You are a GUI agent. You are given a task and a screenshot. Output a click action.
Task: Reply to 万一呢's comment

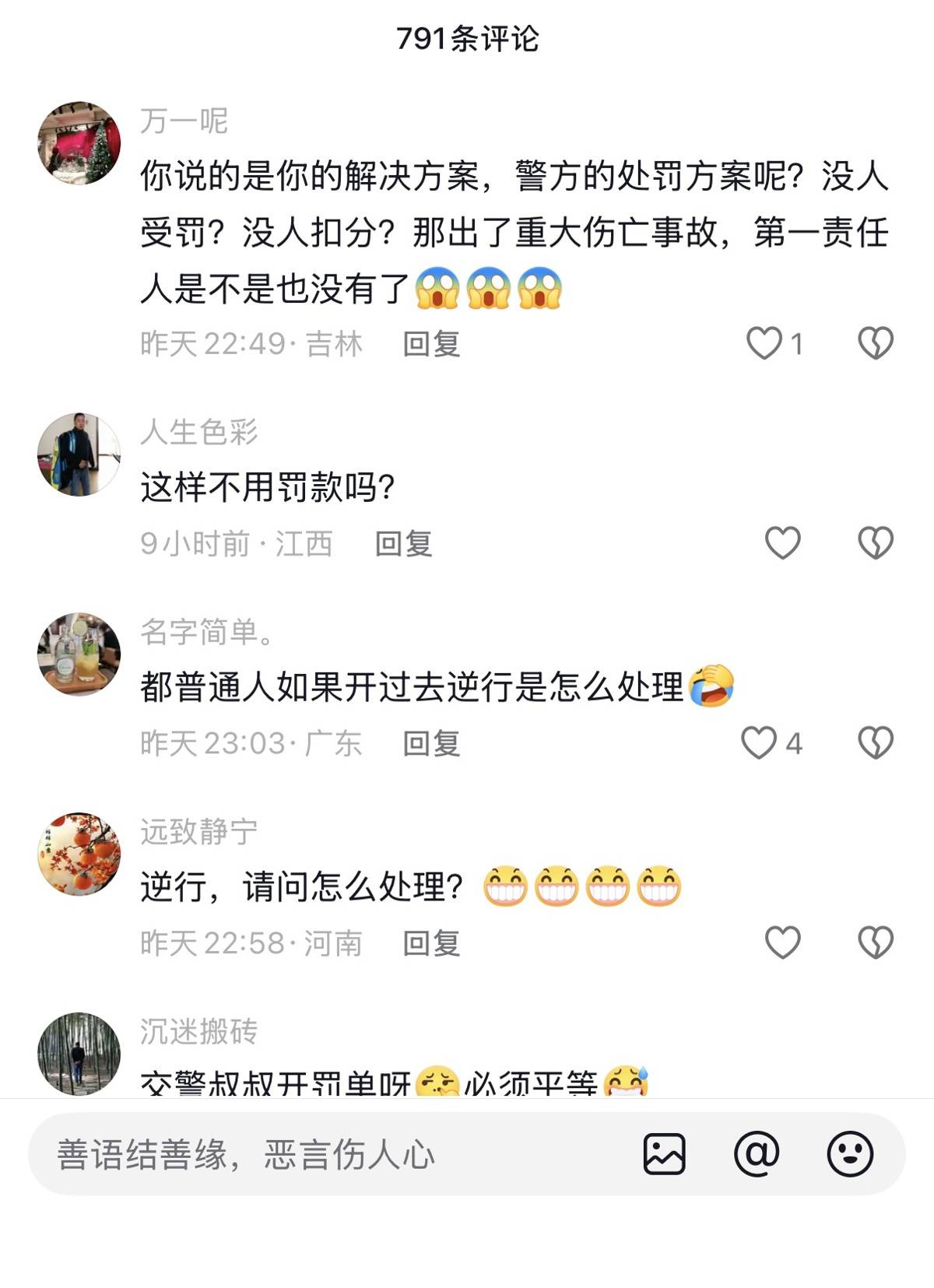coord(431,344)
